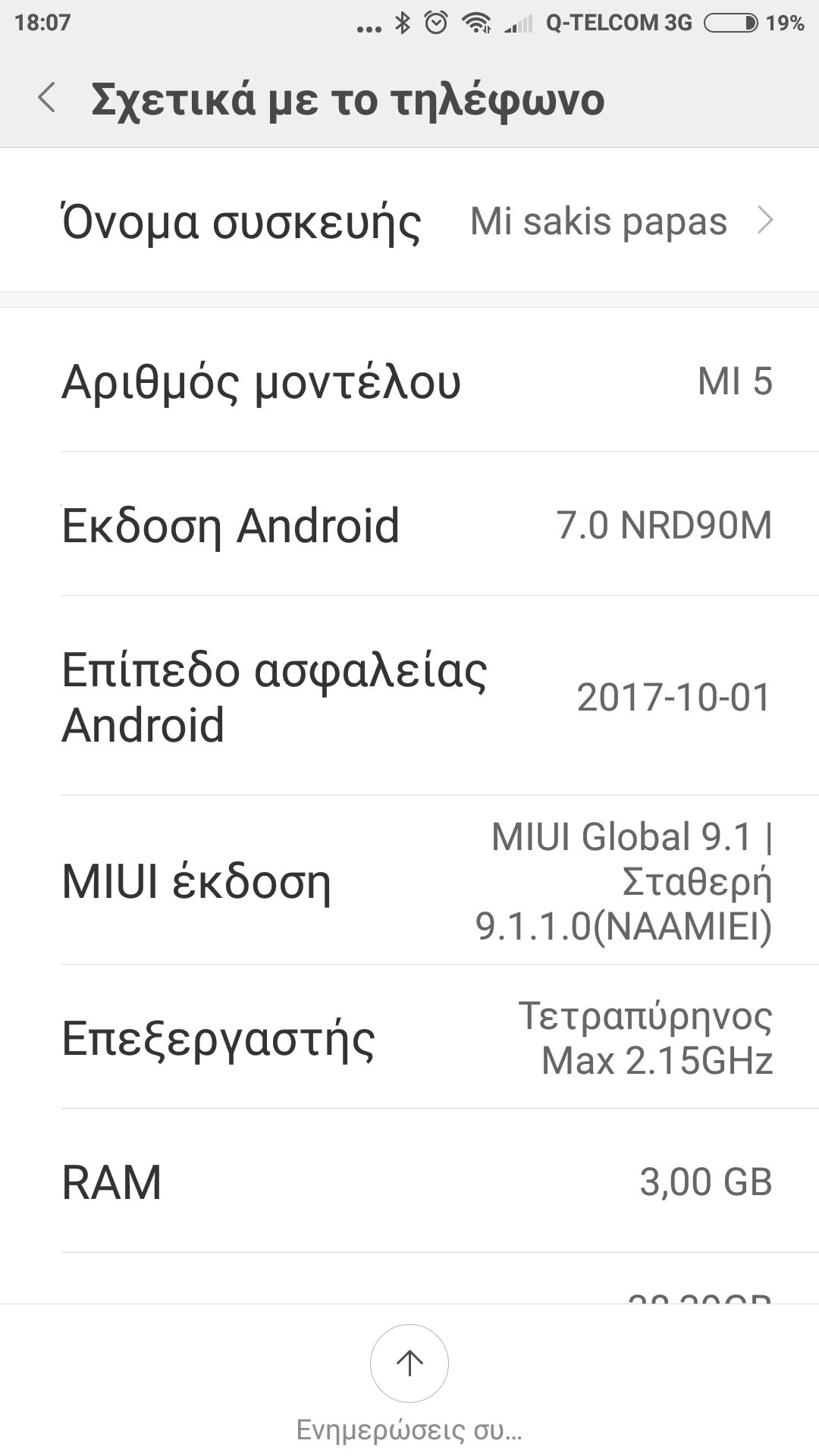
Task: Tap the Εκδοση Android row
Action: tap(409, 525)
